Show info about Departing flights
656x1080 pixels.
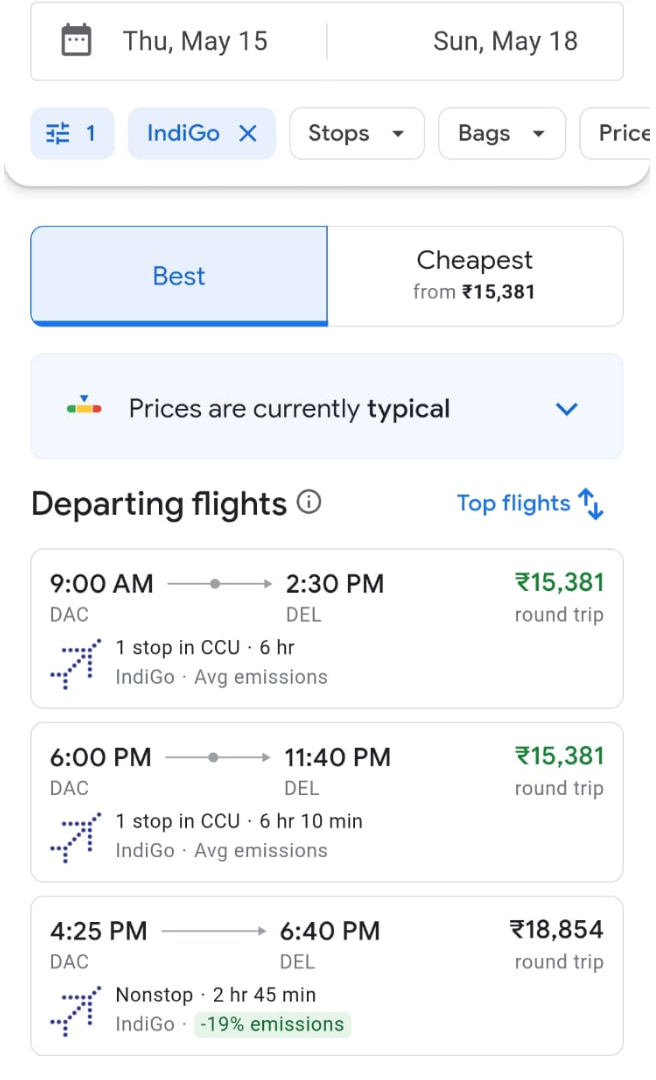[x=309, y=502]
